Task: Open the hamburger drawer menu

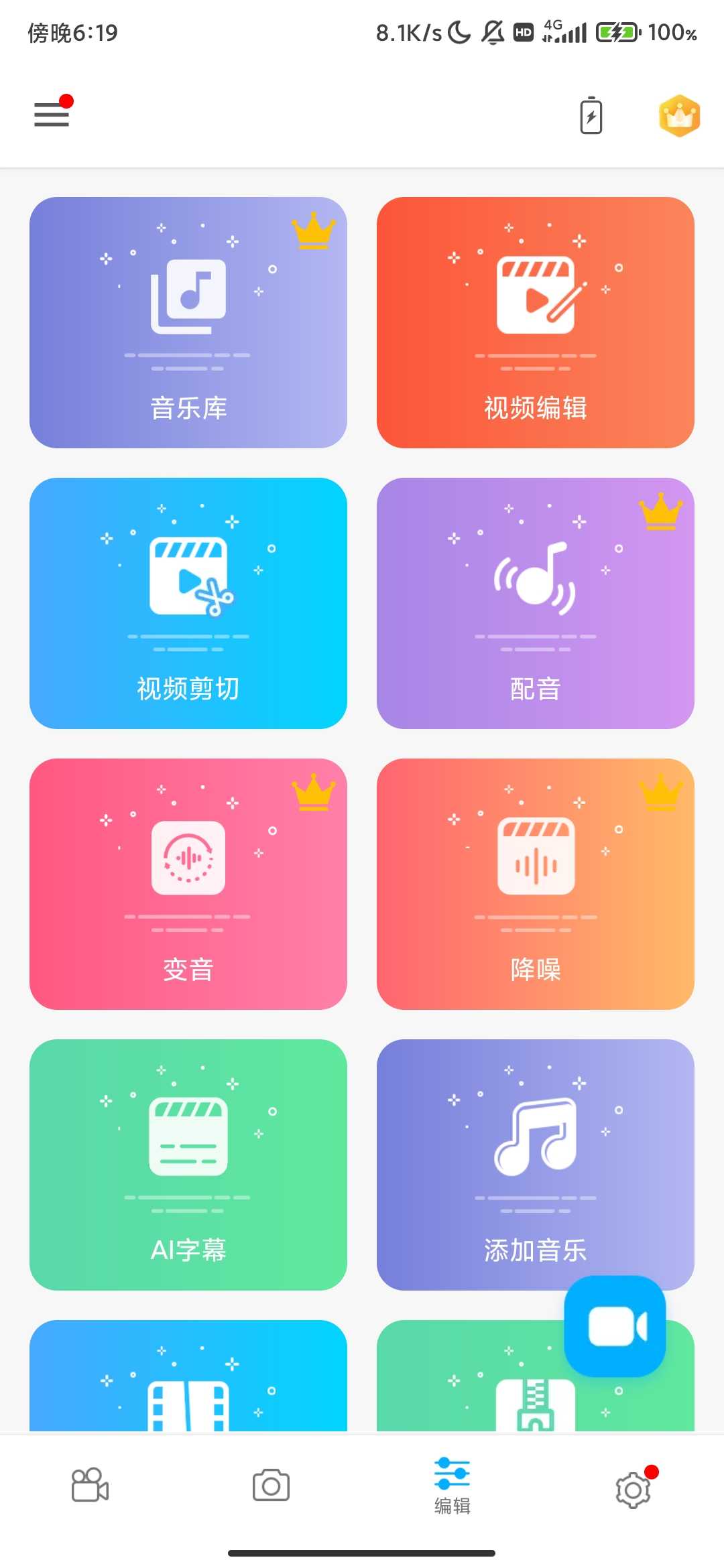Action: tap(52, 115)
